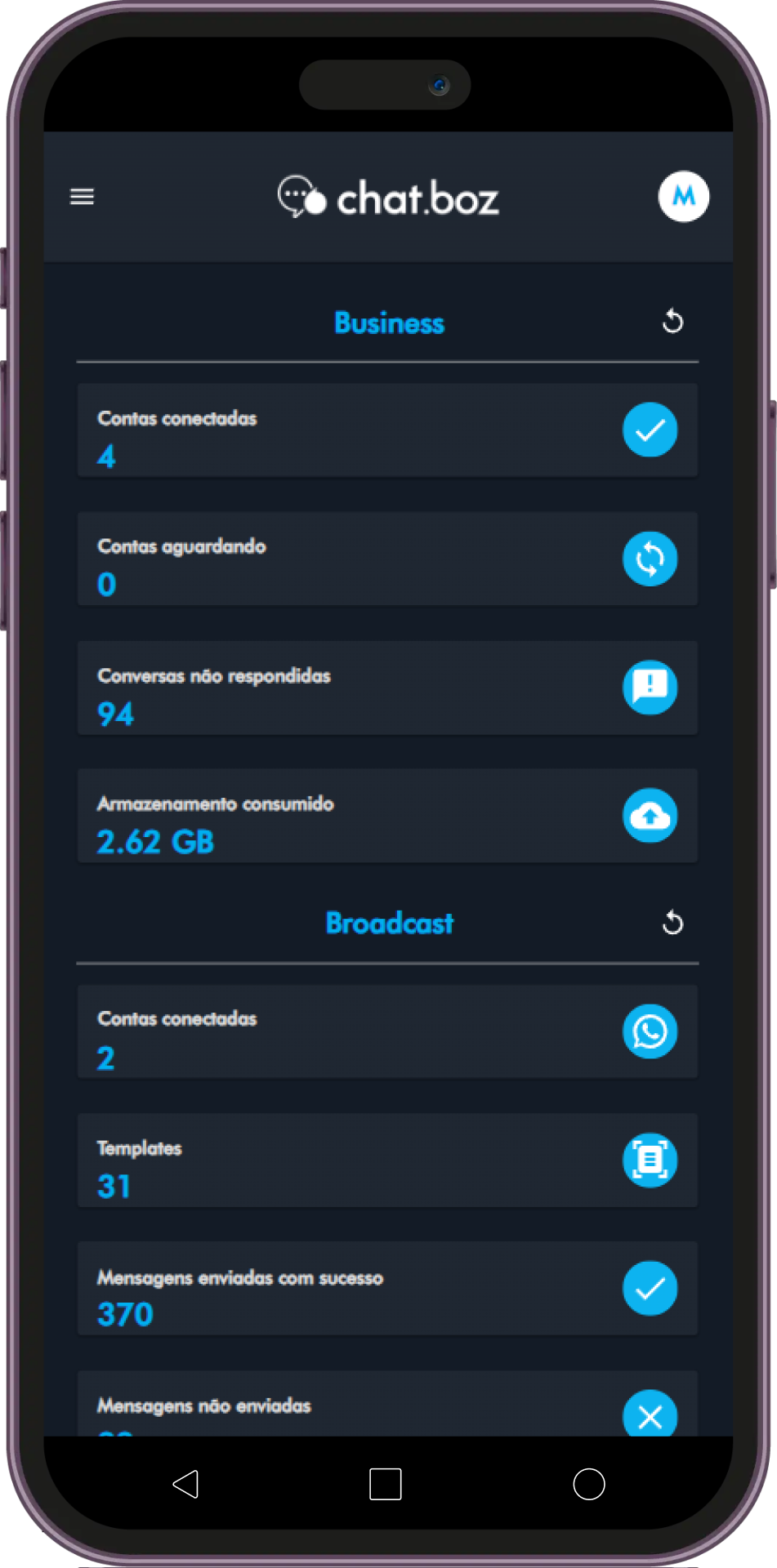
Task: Refresh the Business section stats
Action: point(672,321)
